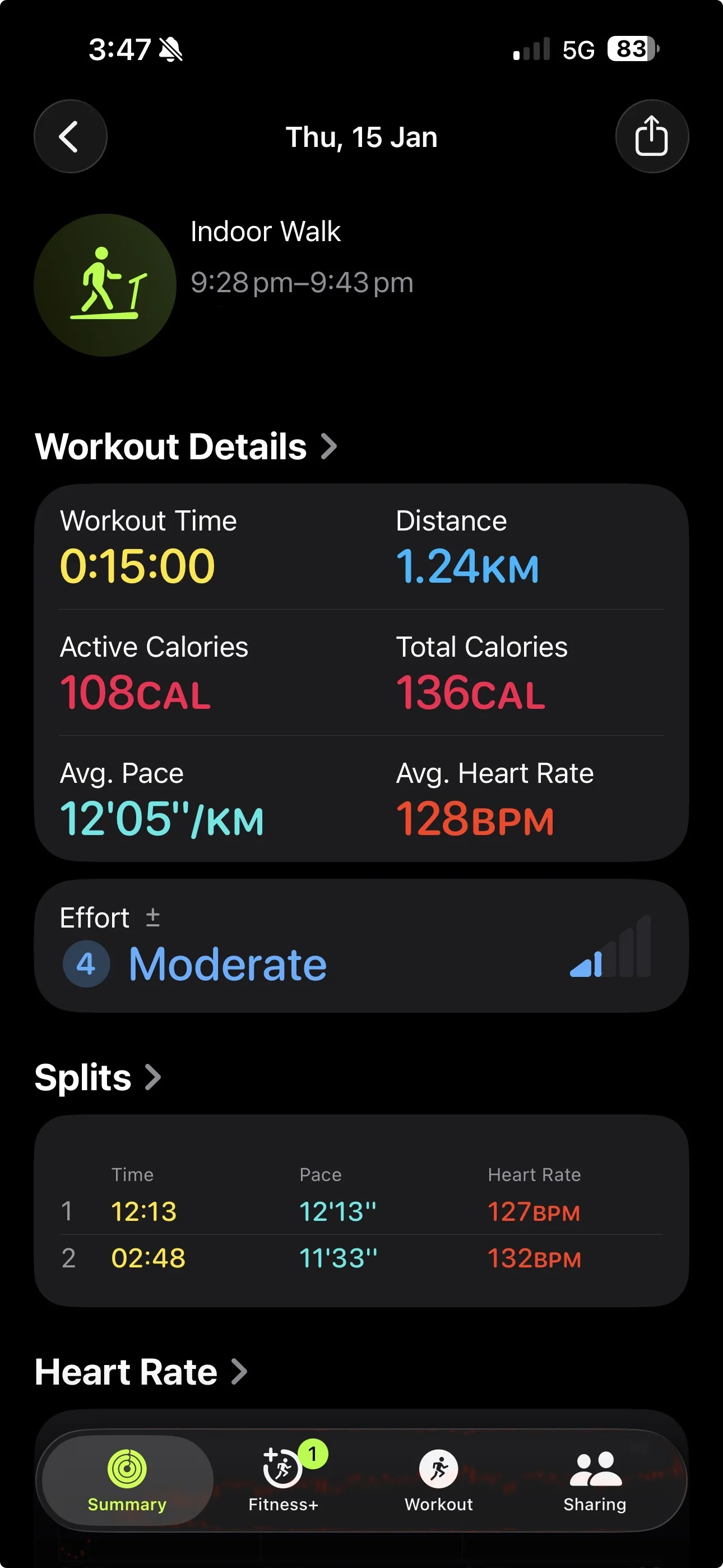Open Workout Details section
723x1568 pixels.
[186, 447]
